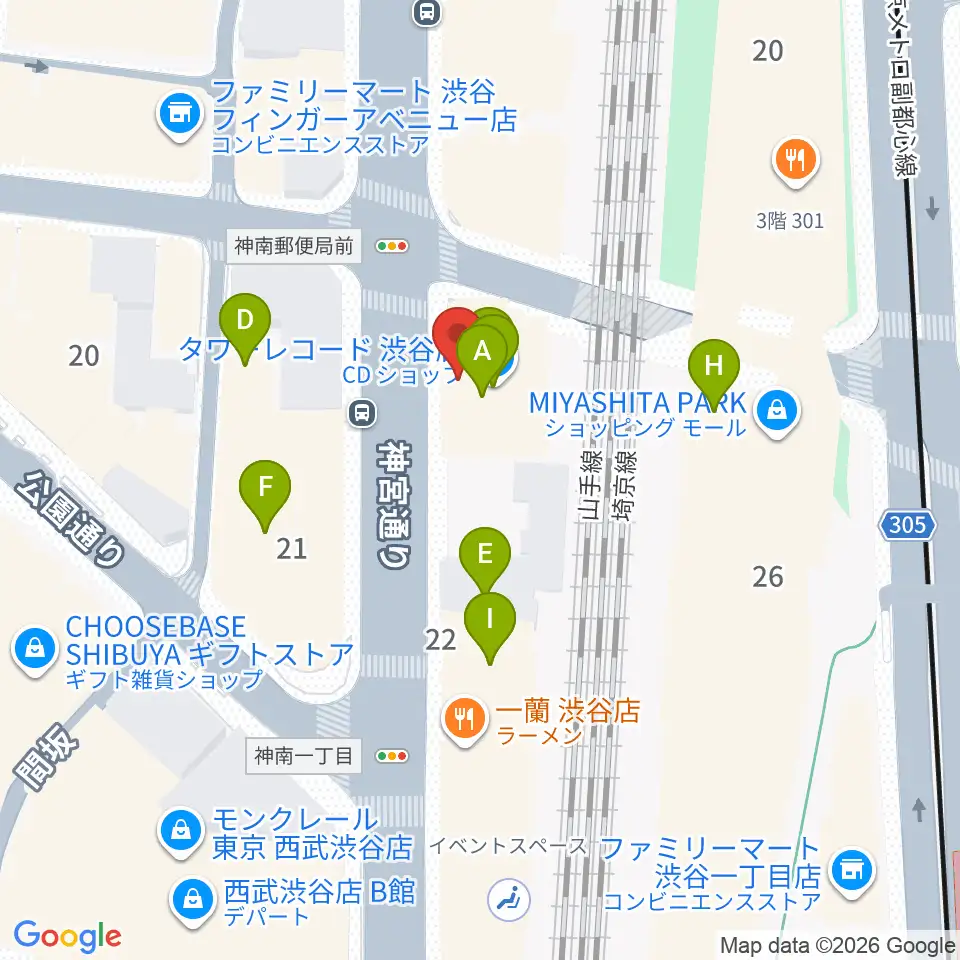Open ファミリーマート 渋谷フィンガーアベニュー店 pin

click(x=179, y=116)
